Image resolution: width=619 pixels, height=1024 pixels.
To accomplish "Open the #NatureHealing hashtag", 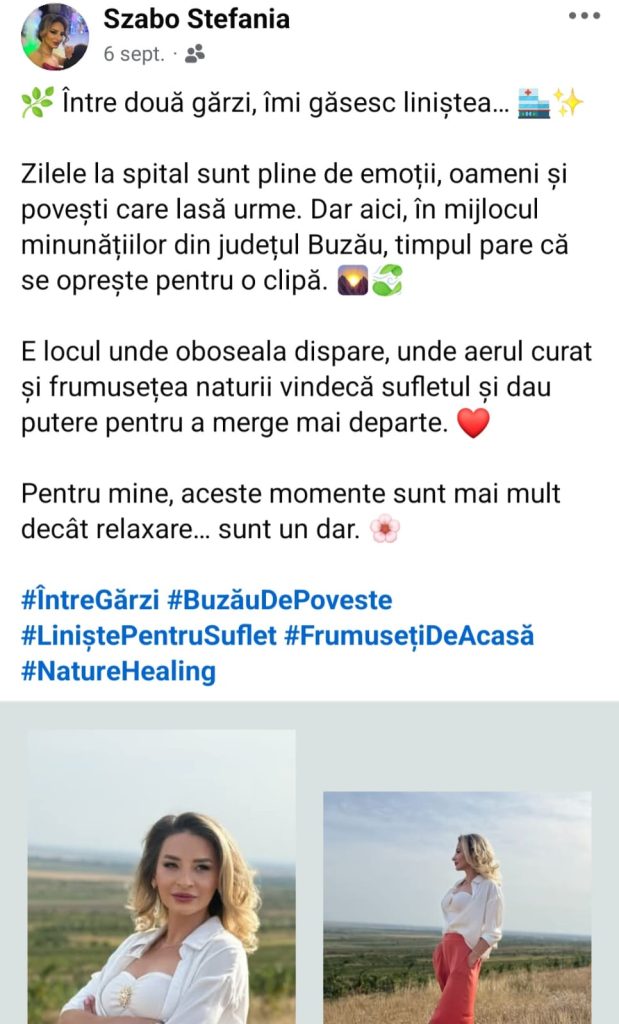I will 118,670.
